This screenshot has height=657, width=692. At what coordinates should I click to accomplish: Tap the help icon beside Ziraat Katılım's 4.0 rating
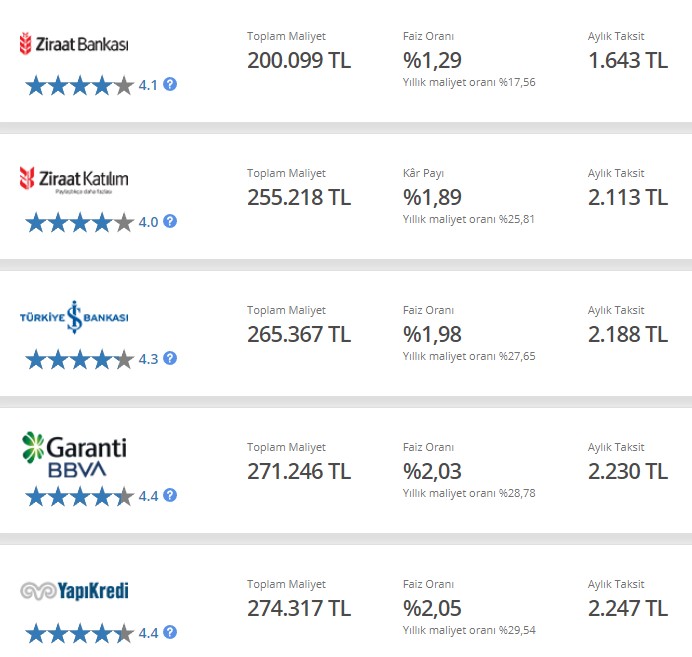click(170, 221)
